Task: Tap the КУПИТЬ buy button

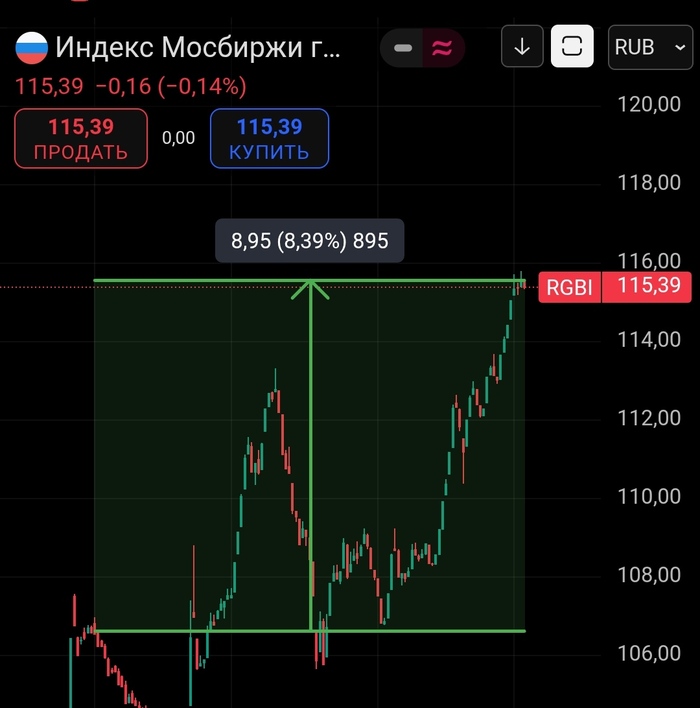Action: click(269, 139)
